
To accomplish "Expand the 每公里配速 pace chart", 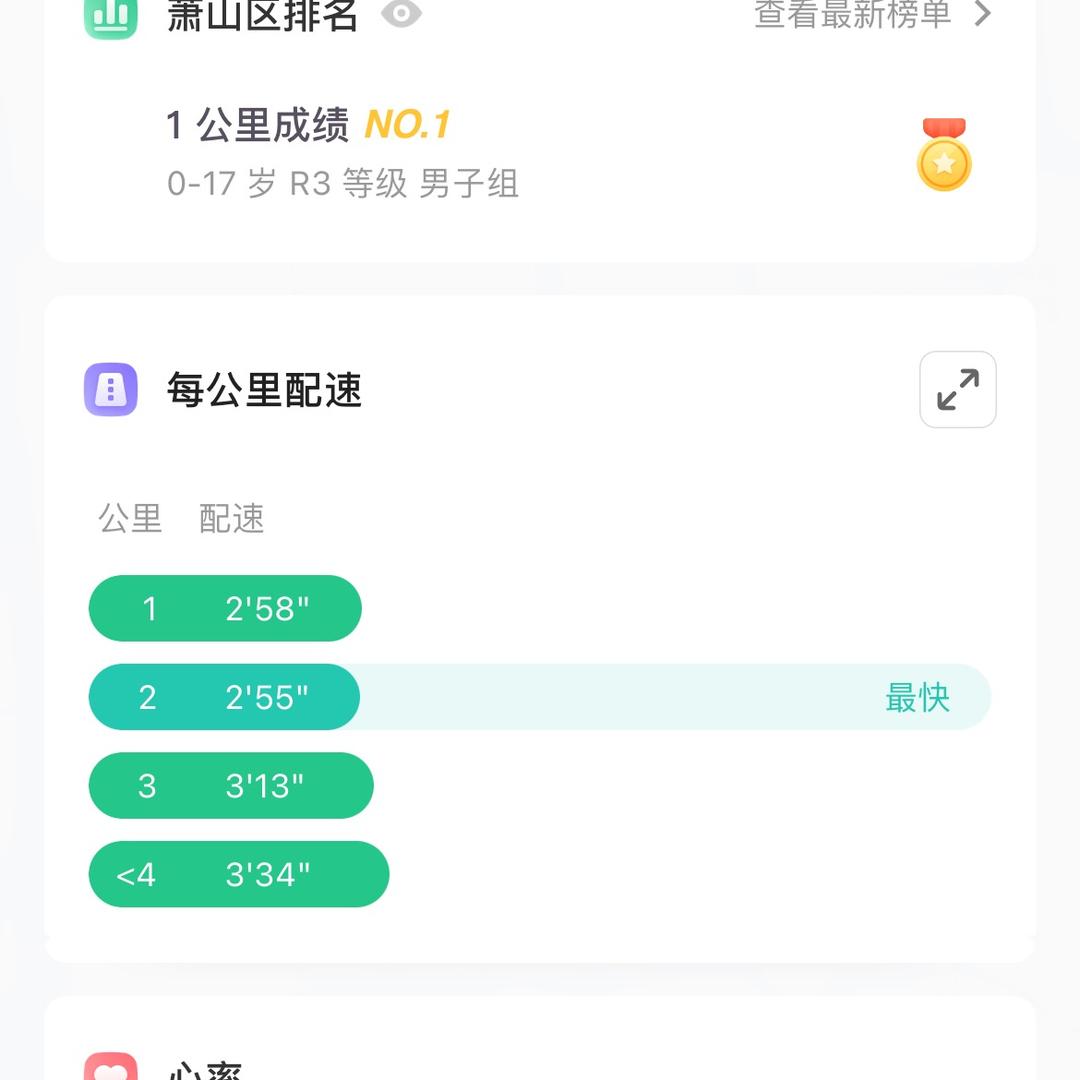I will [957, 390].
